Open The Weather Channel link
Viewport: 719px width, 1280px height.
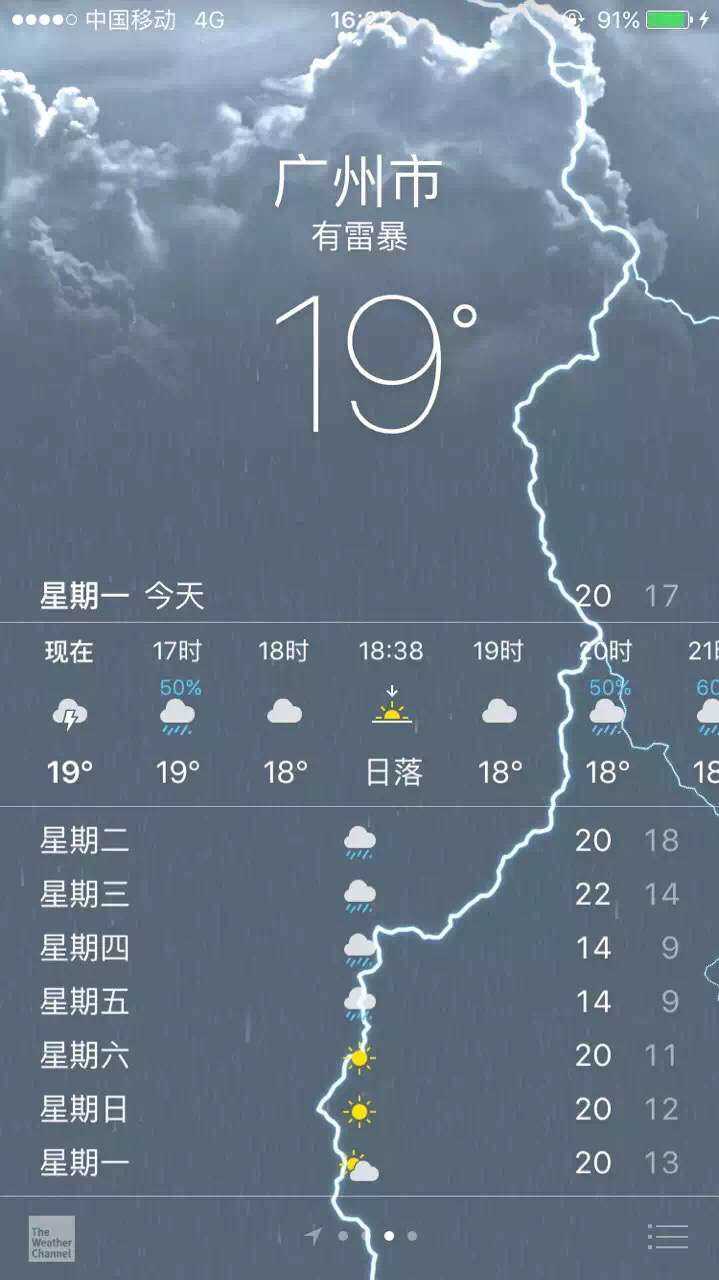(x=51, y=1238)
